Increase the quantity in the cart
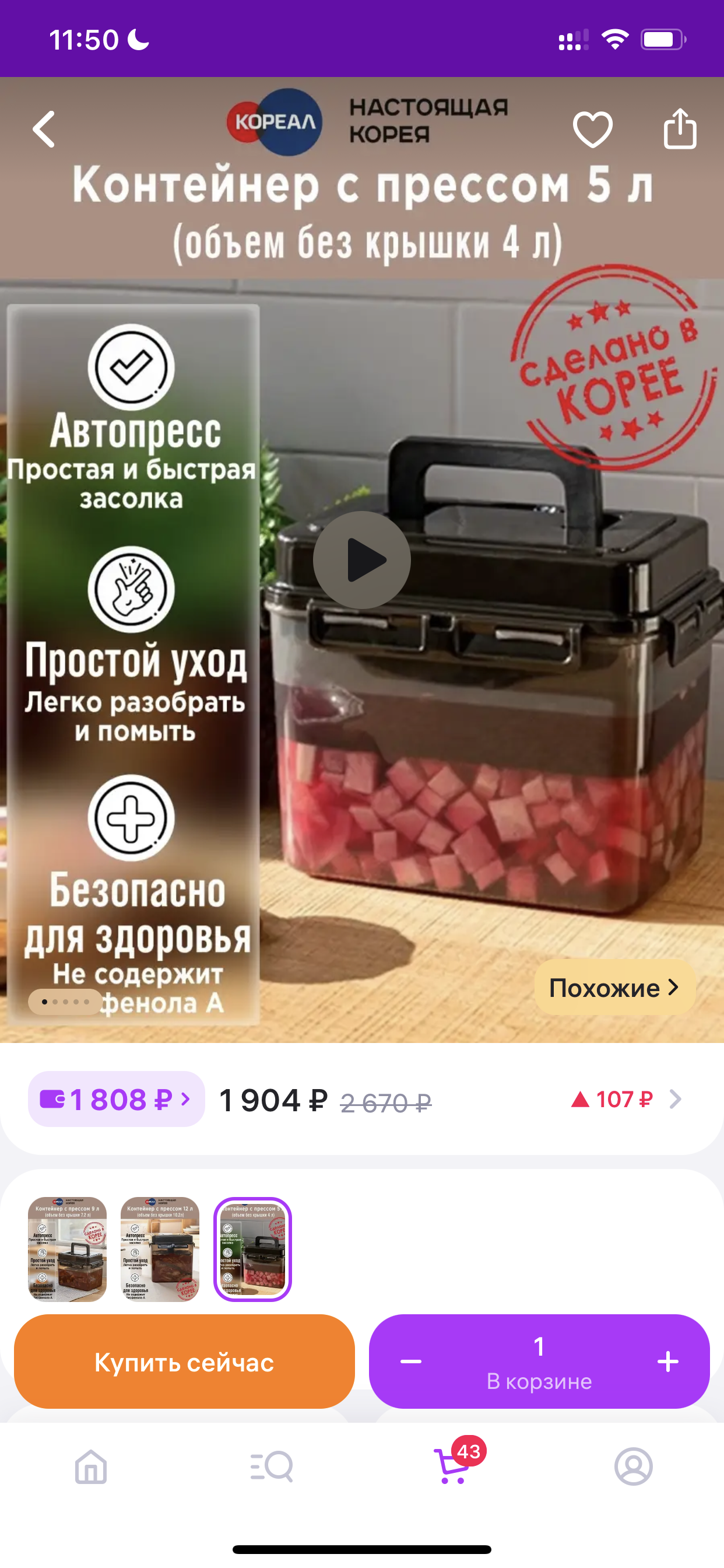Screen dimensions: 724x1568 point(668,1361)
